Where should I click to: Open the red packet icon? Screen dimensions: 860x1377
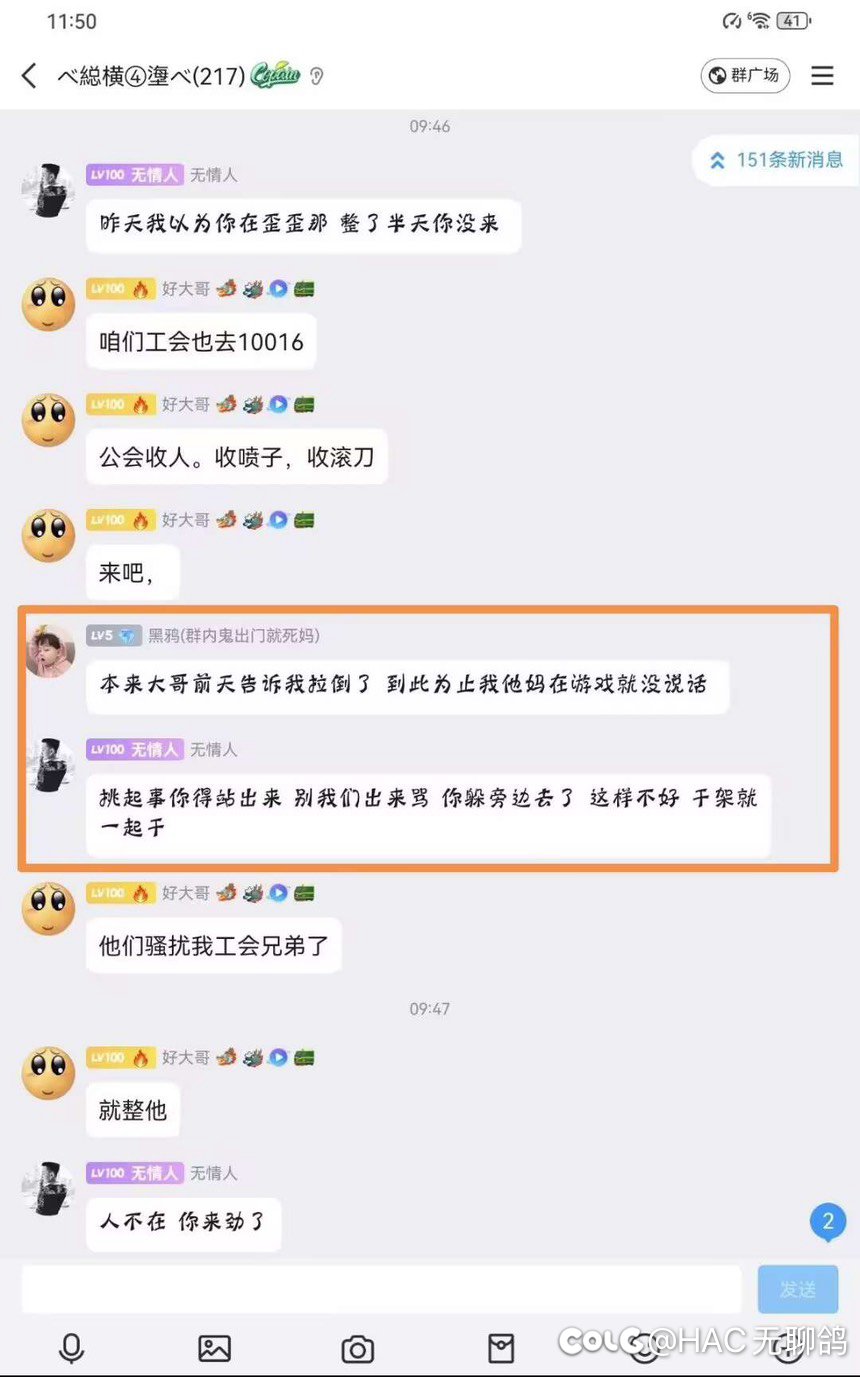coord(501,1348)
